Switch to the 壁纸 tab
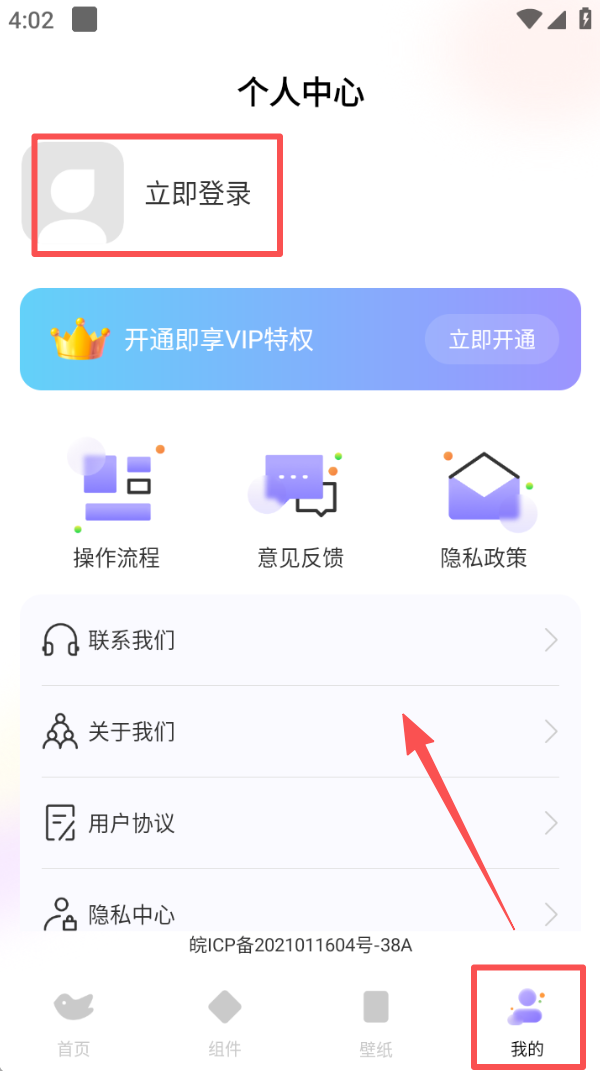 [x=376, y=1022]
